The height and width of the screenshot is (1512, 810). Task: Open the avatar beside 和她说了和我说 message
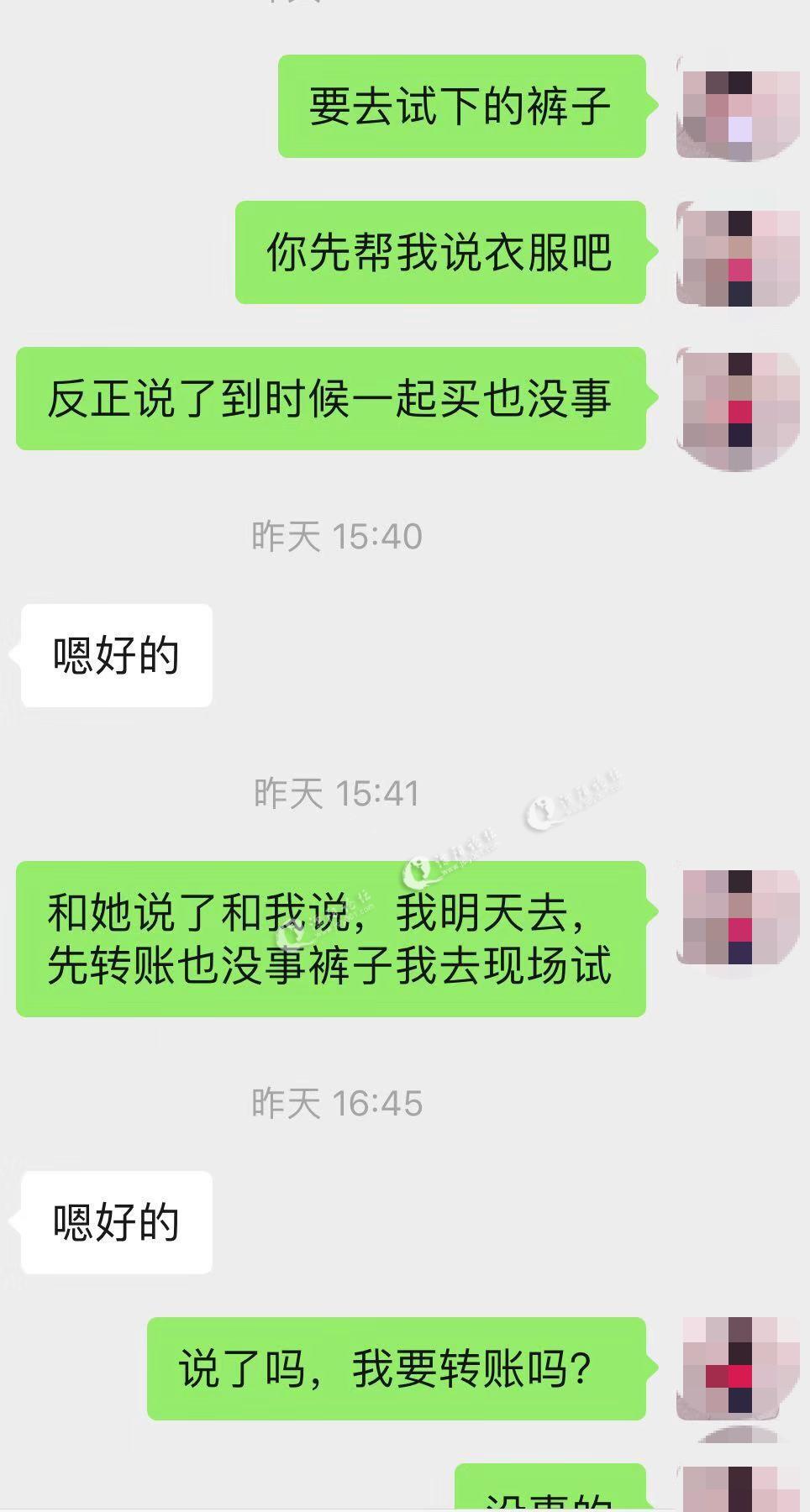(739, 917)
